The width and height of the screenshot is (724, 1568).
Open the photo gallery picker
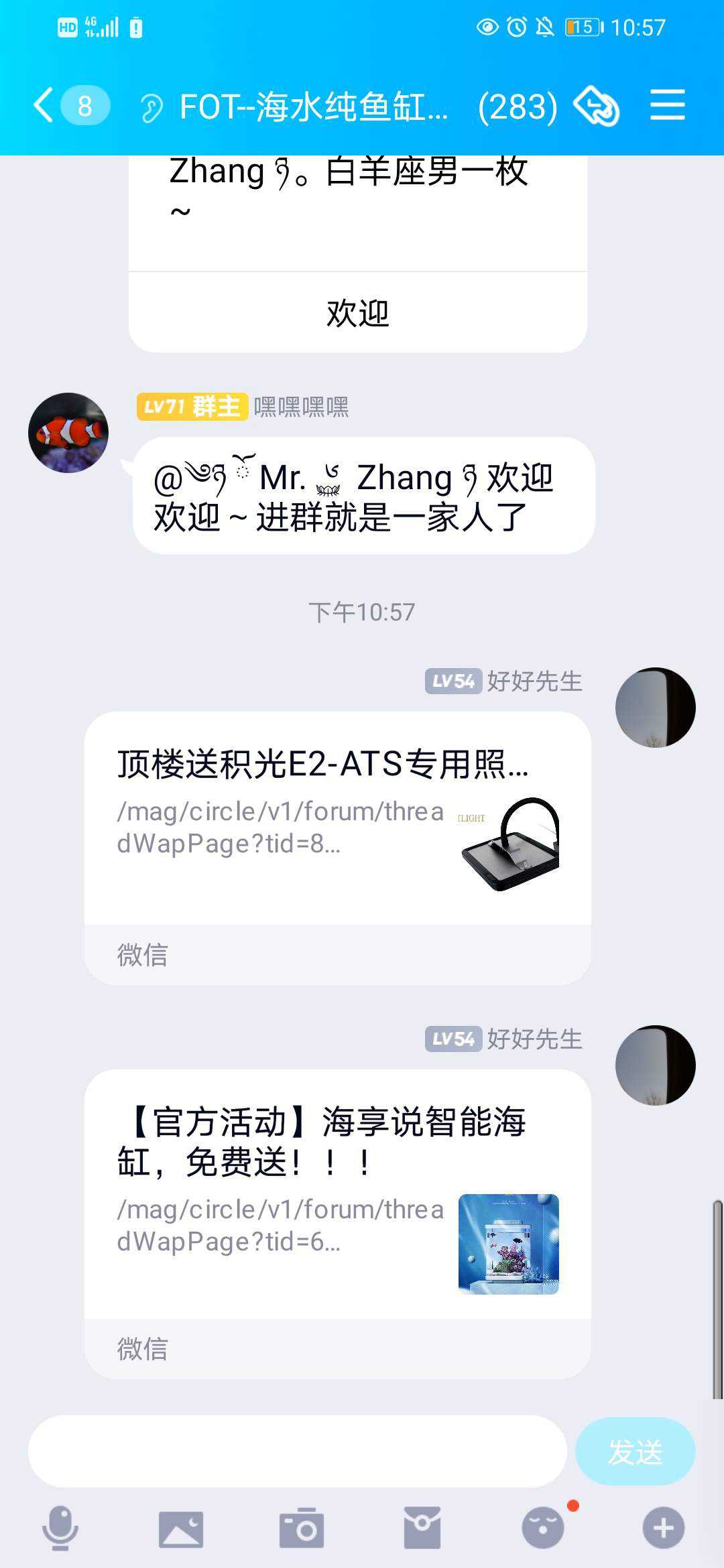(x=181, y=1528)
